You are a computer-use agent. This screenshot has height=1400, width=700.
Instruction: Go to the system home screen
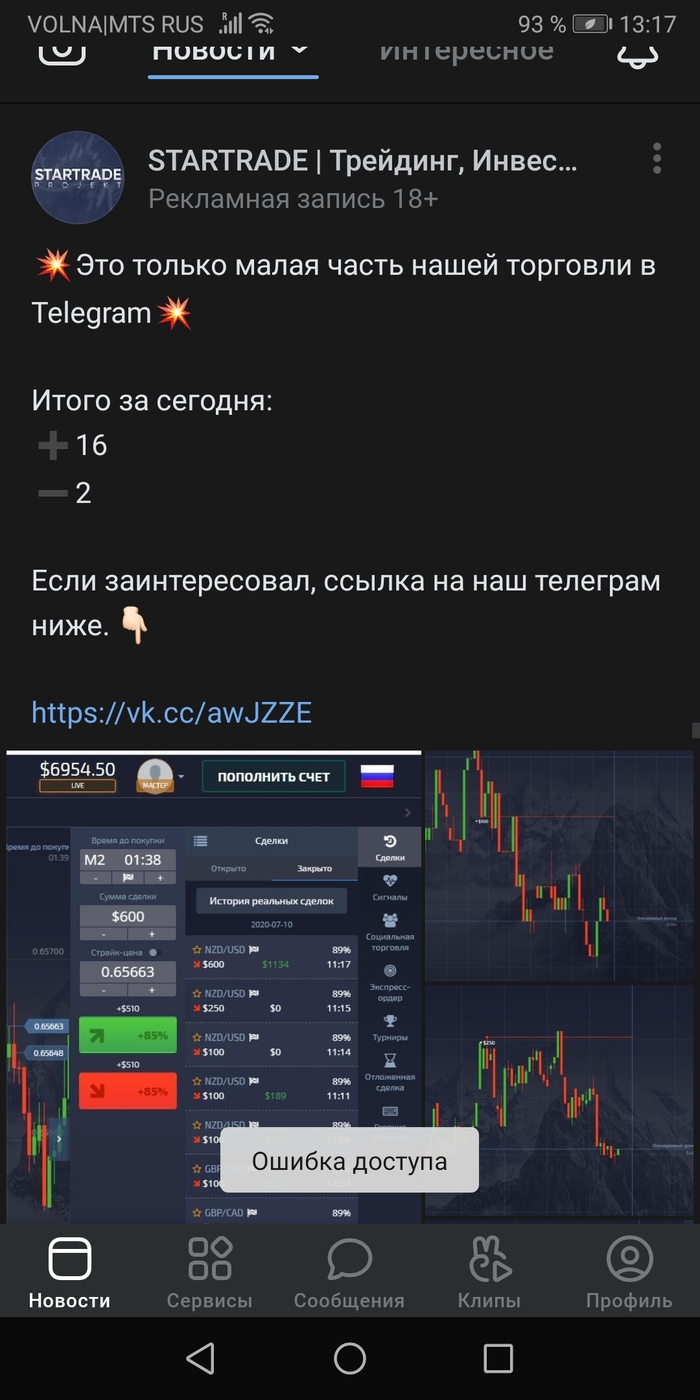click(x=350, y=1358)
